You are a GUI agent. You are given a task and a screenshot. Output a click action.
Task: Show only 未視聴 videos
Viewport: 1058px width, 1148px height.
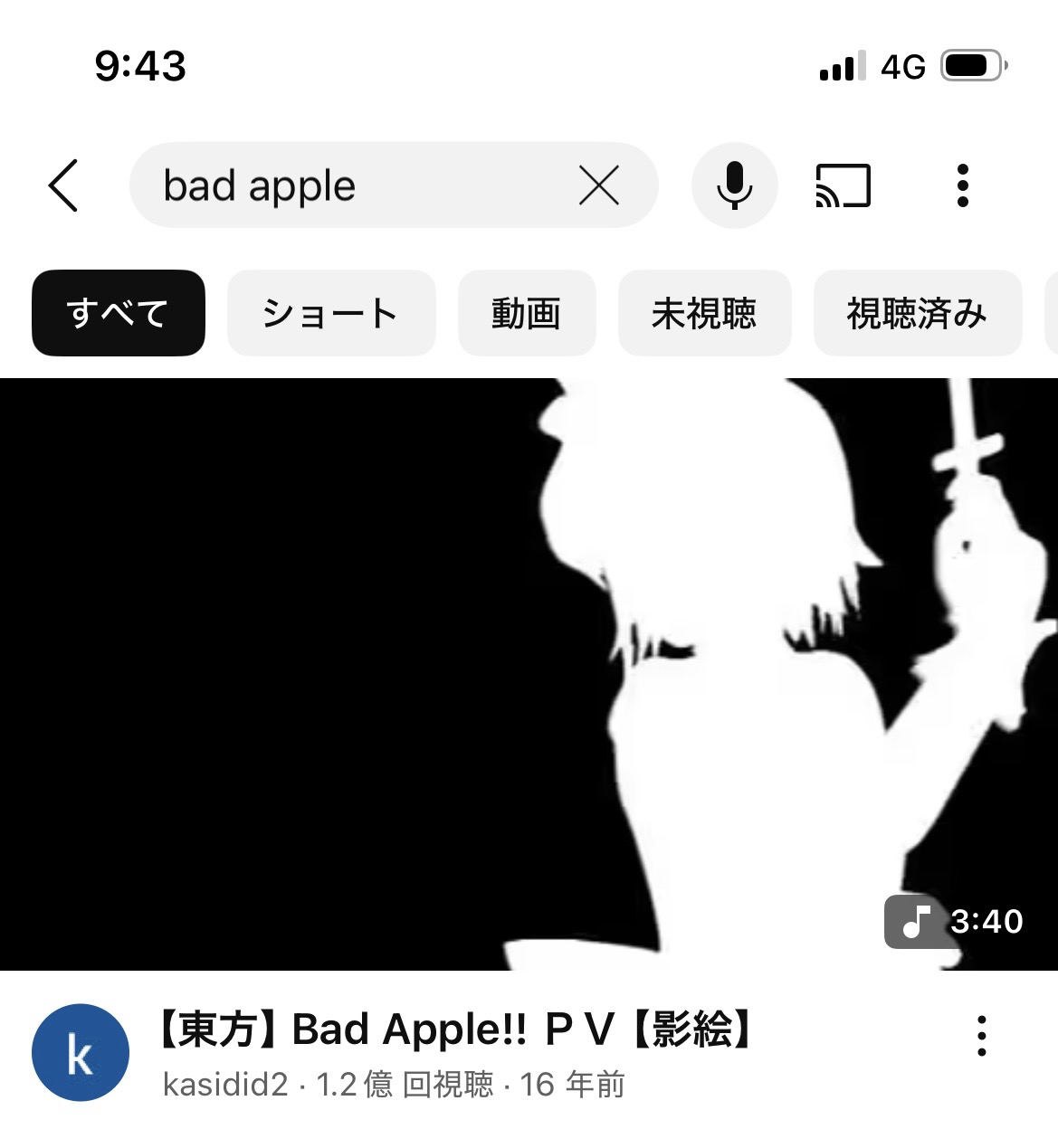(704, 313)
